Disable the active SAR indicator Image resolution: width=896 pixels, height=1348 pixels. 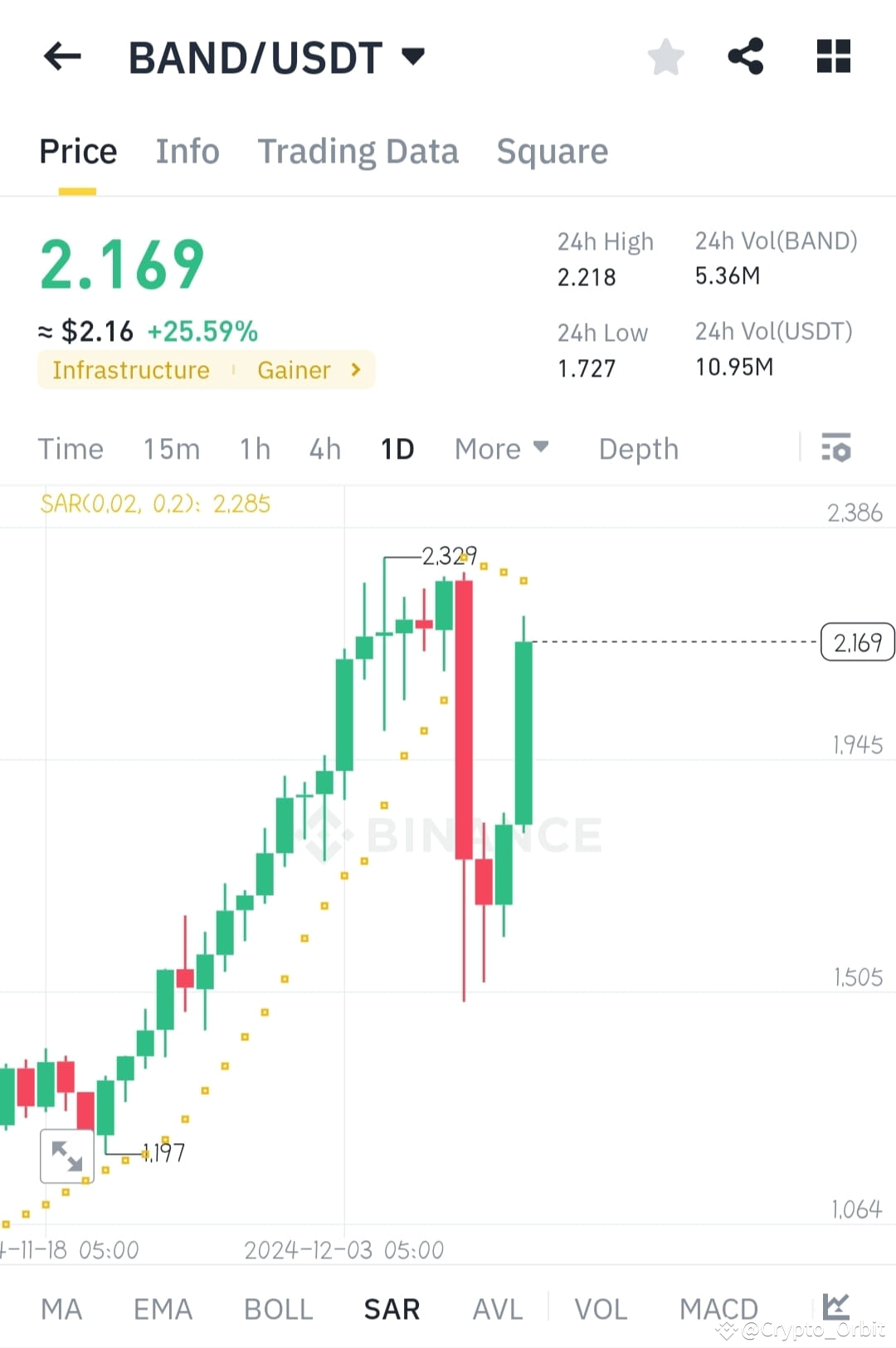point(391,1308)
